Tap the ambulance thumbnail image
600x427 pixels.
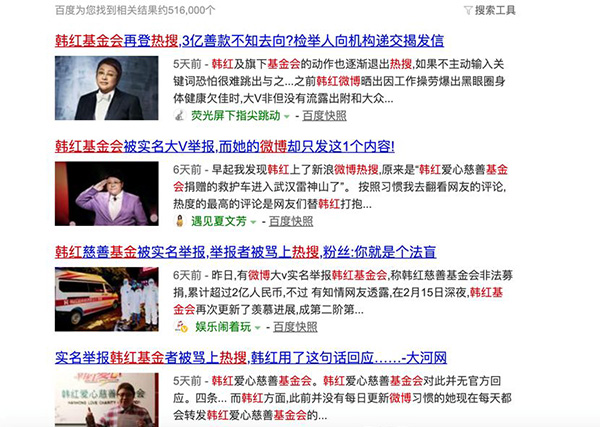tap(108, 299)
